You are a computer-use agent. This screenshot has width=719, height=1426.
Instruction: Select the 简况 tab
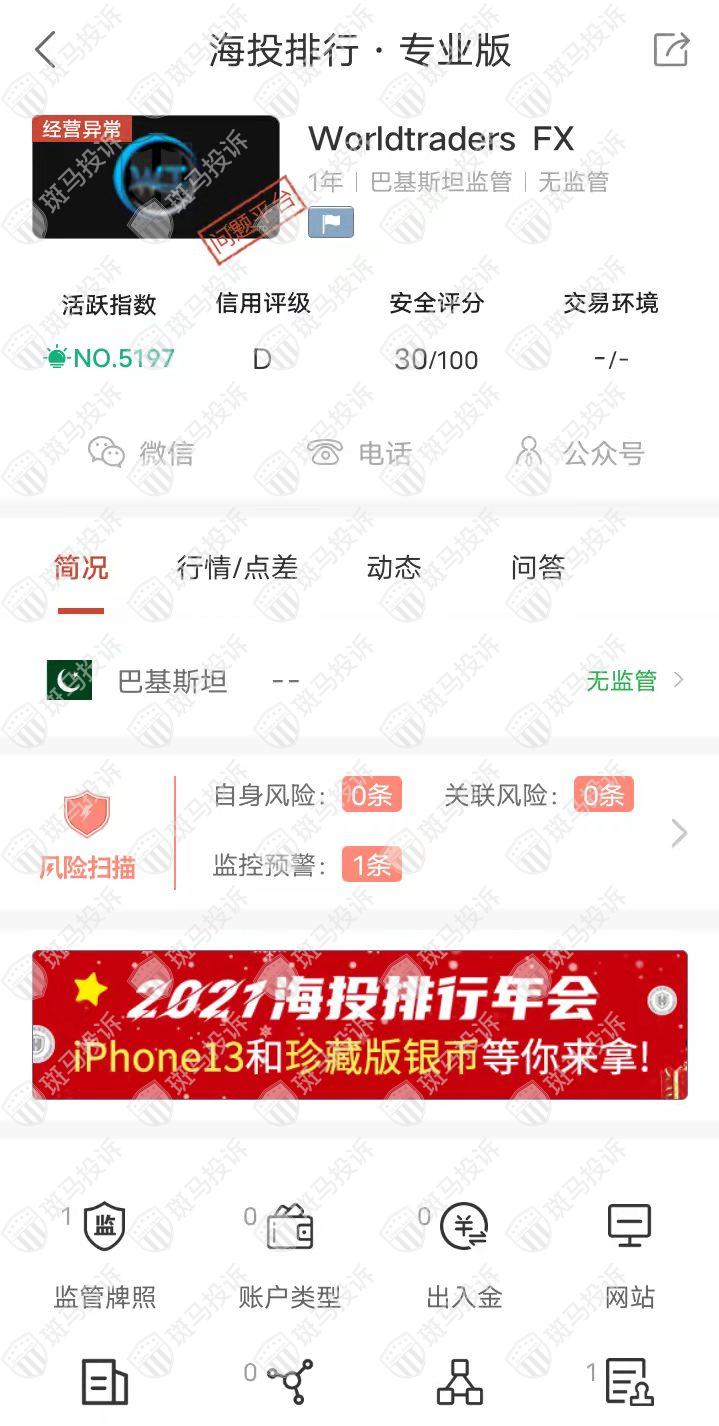[81, 568]
